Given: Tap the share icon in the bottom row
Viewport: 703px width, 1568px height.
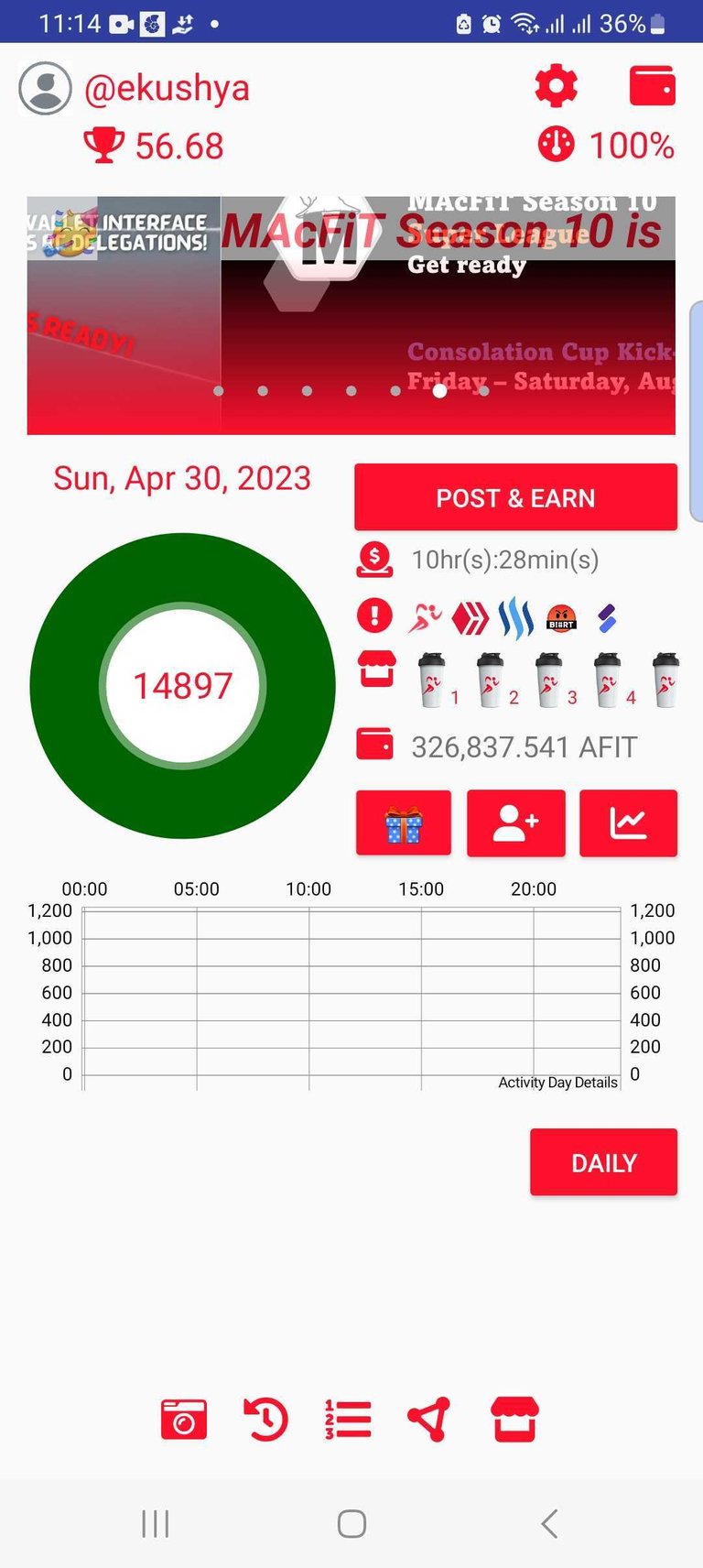Looking at the screenshot, I should [429, 1420].
